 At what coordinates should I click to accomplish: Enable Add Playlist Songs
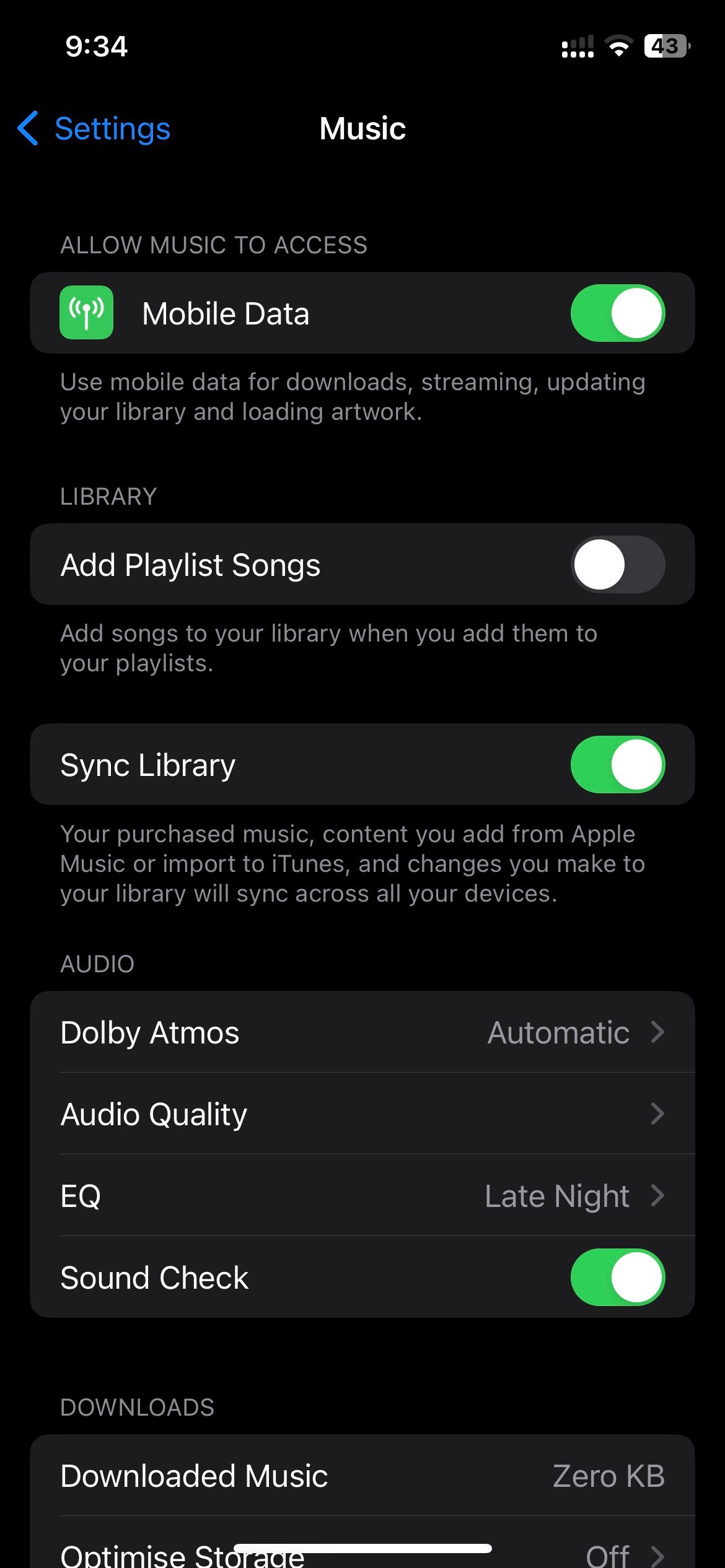pyautogui.click(x=617, y=565)
